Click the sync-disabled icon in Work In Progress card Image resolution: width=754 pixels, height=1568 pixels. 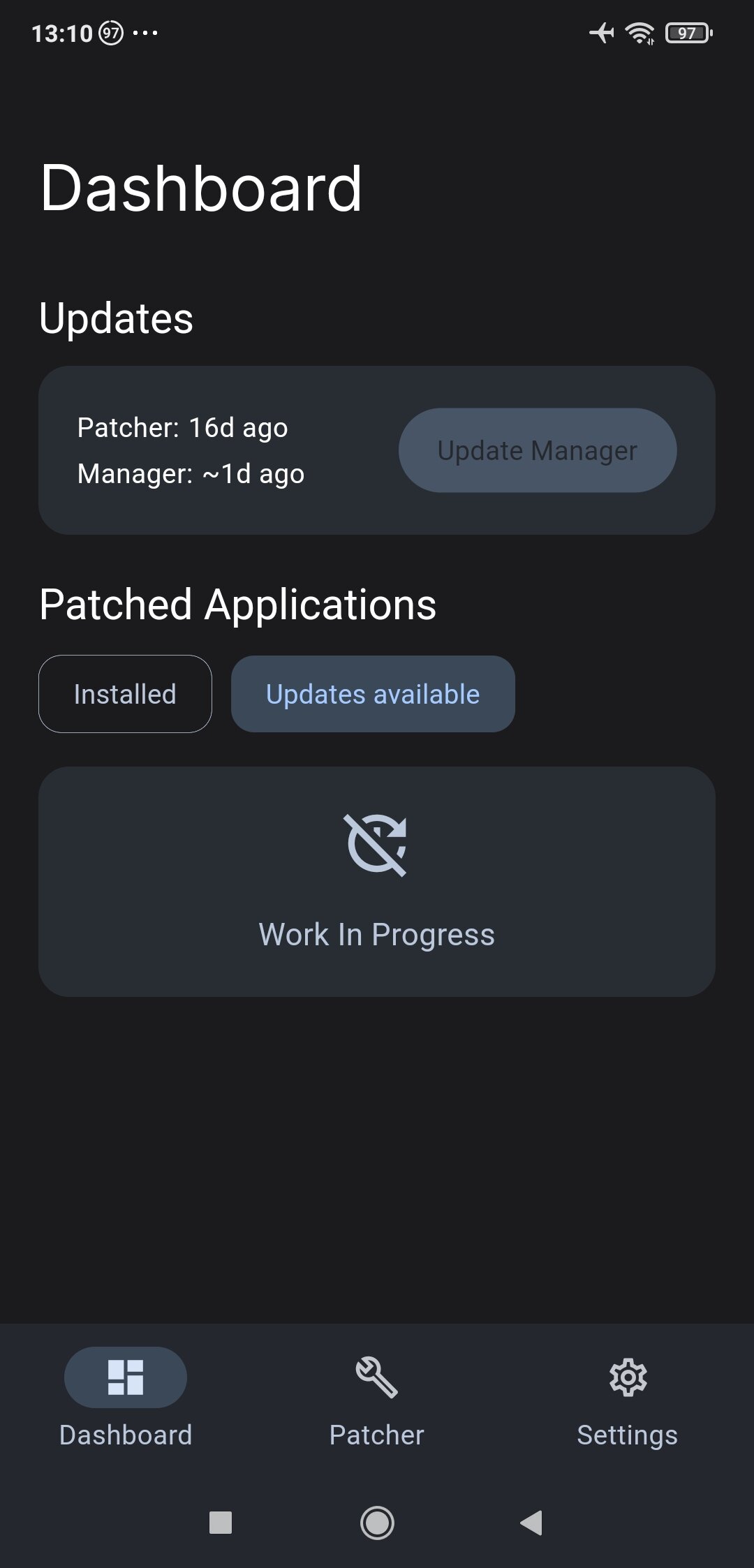pos(377,846)
